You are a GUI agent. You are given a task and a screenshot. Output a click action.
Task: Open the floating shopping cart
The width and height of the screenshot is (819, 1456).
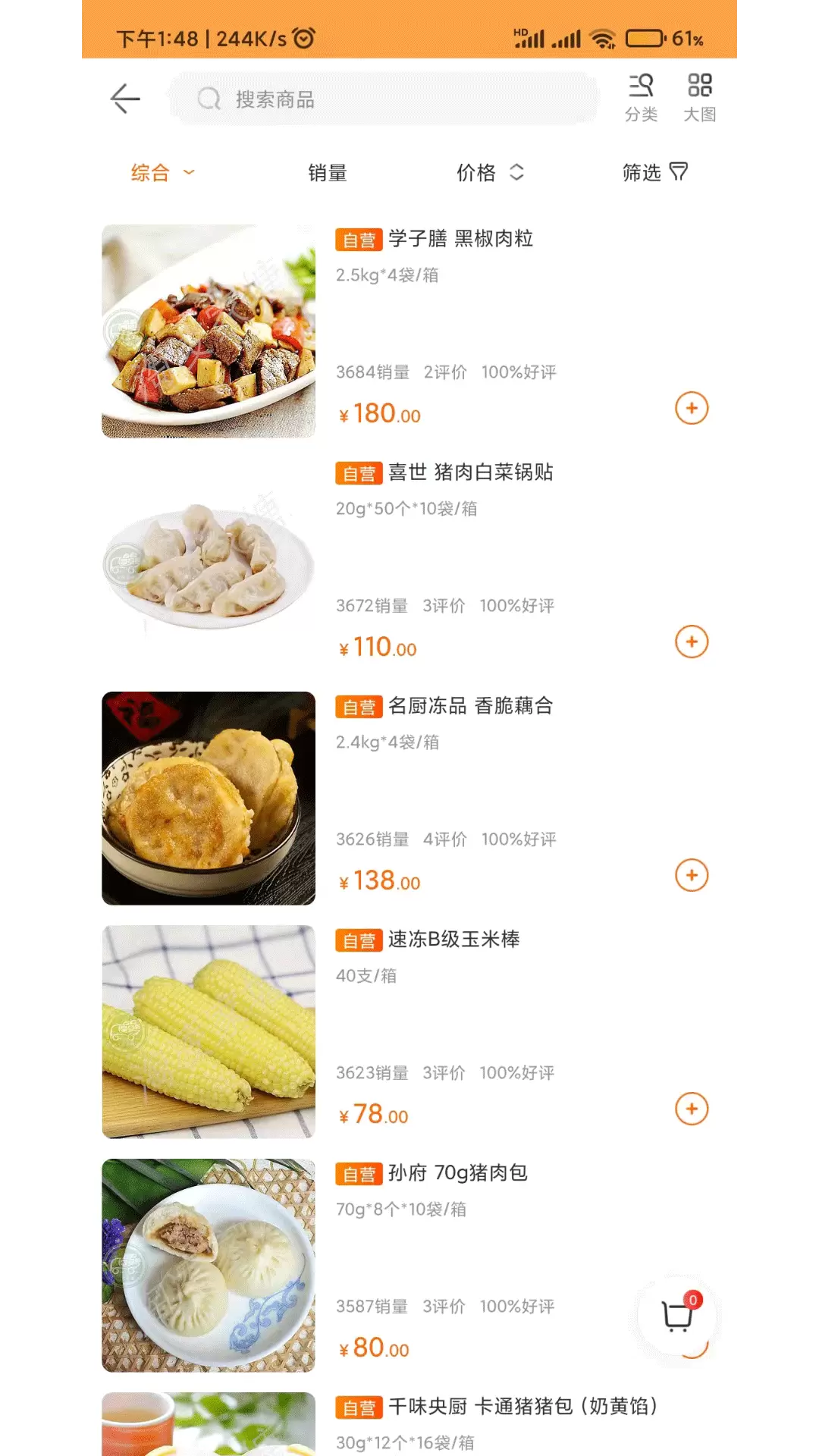coord(677,1316)
